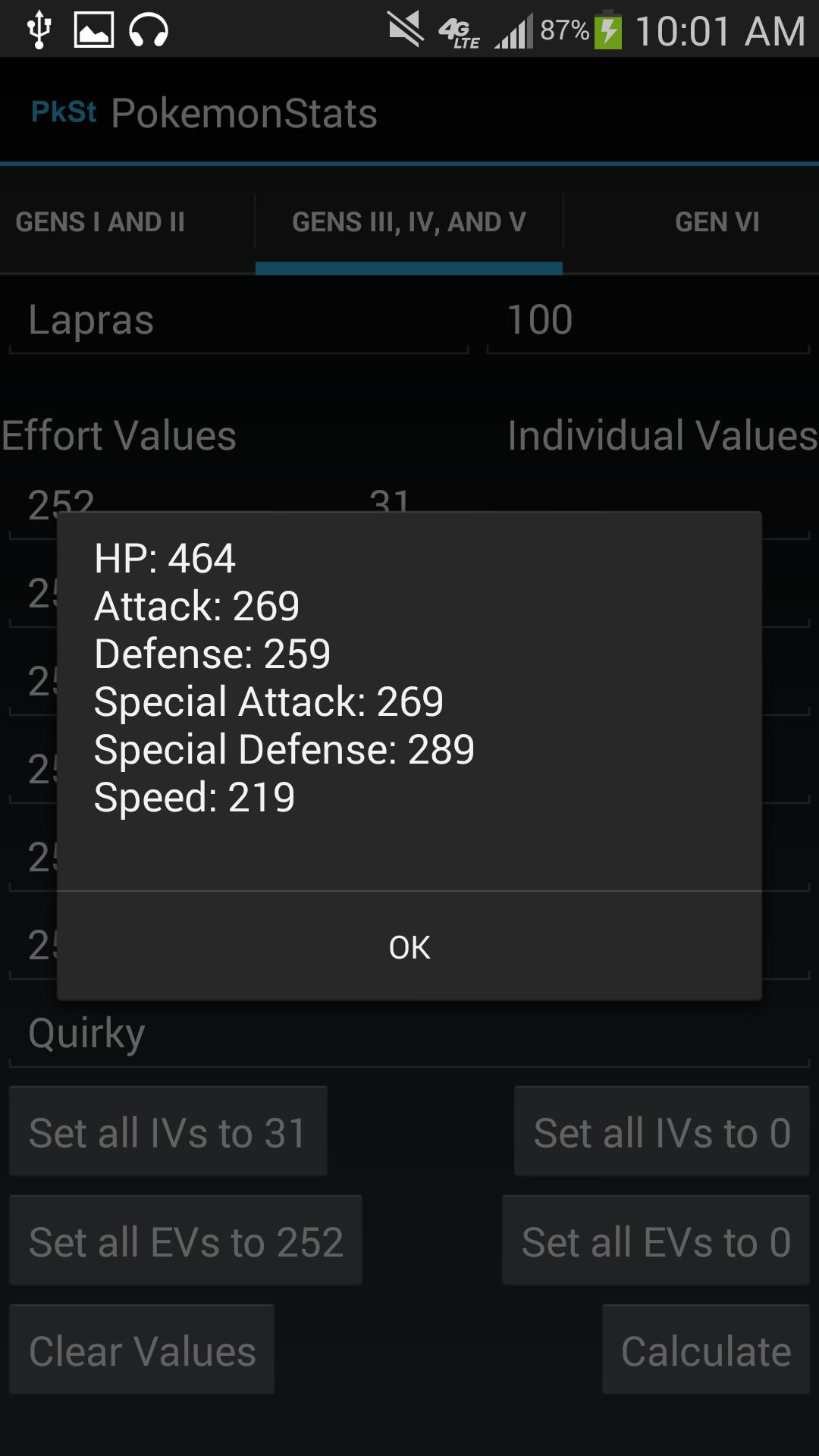Switch to Gens I and II tab
The width and height of the screenshot is (819, 1456).
101,222
